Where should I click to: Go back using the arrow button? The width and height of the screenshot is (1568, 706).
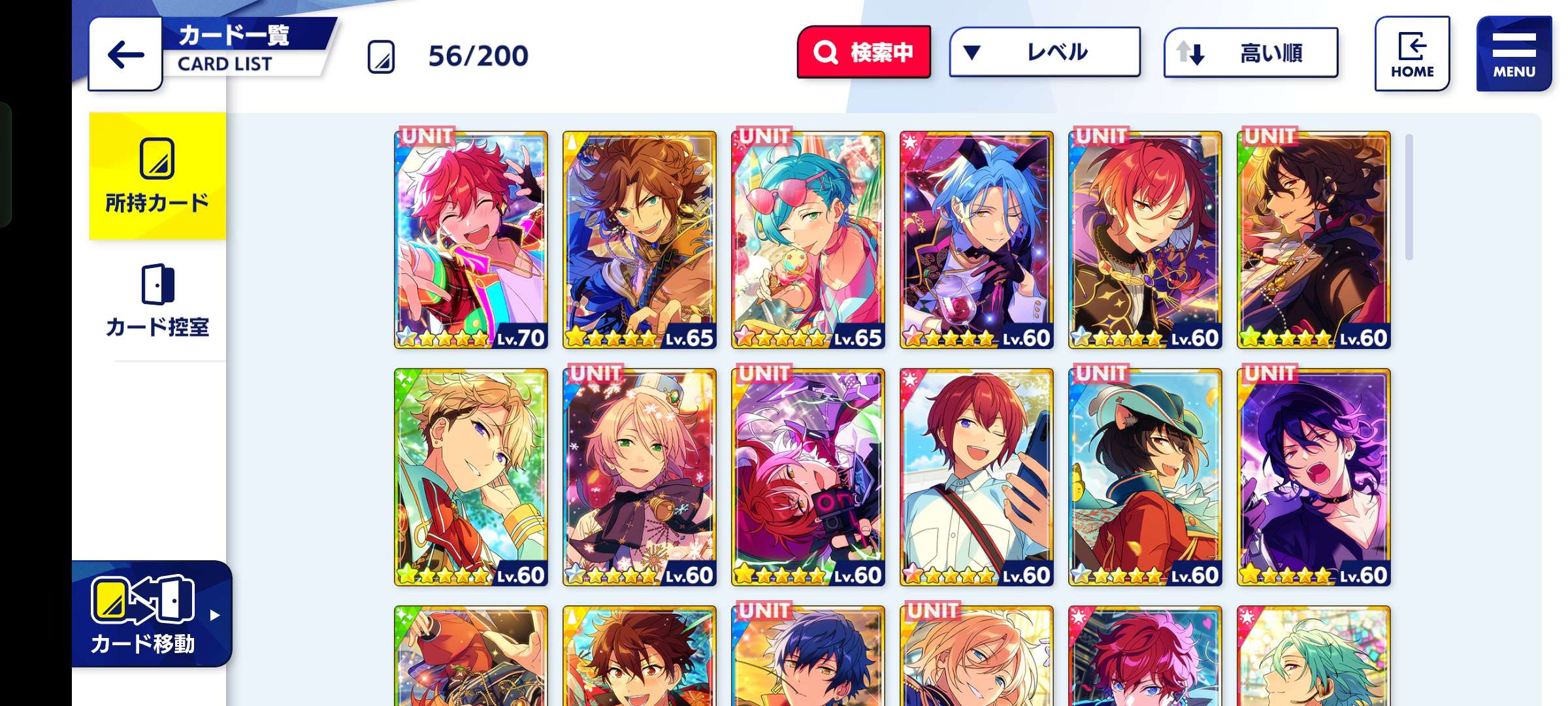click(x=125, y=54)
